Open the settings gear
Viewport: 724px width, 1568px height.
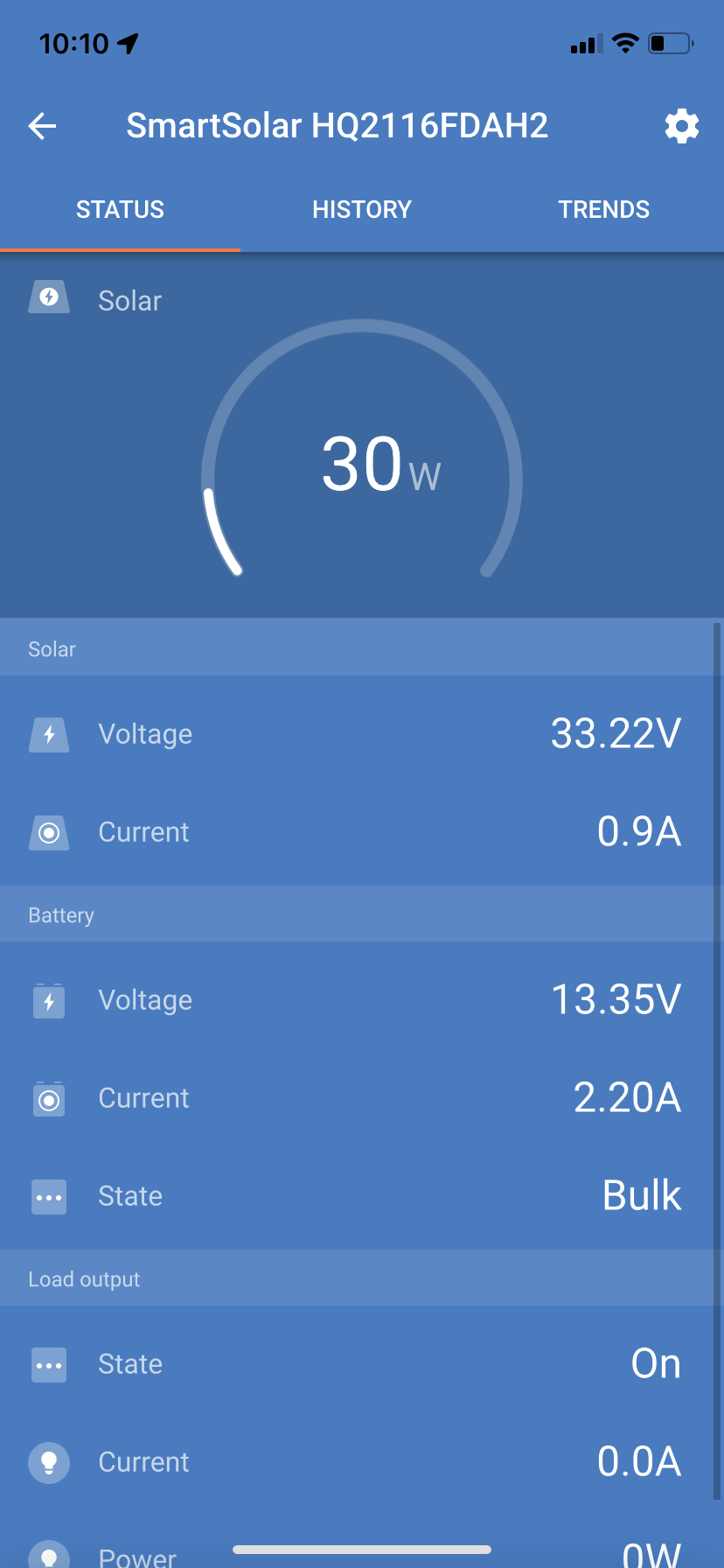(x=682, y=126)
